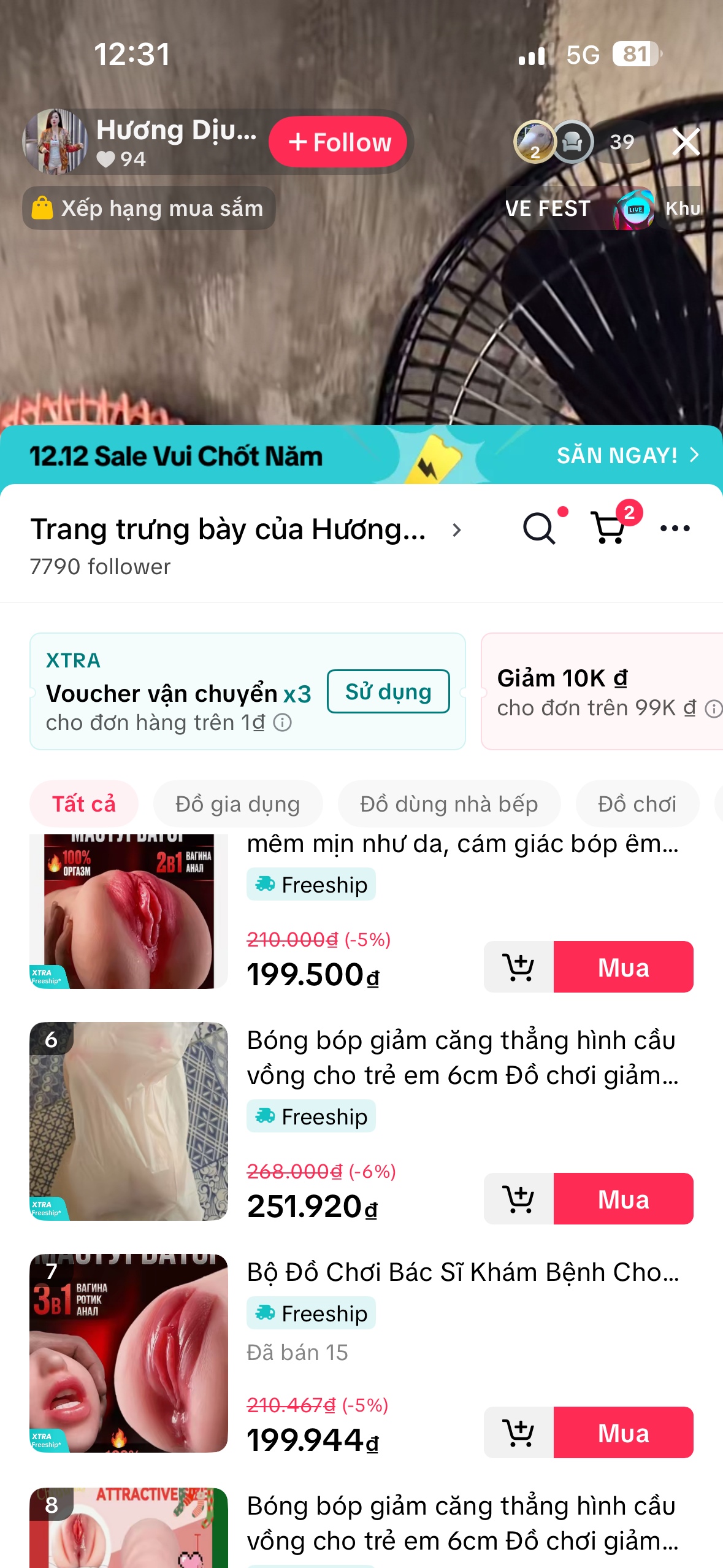Open the three-dot more options menu

(x=675, y=528)
